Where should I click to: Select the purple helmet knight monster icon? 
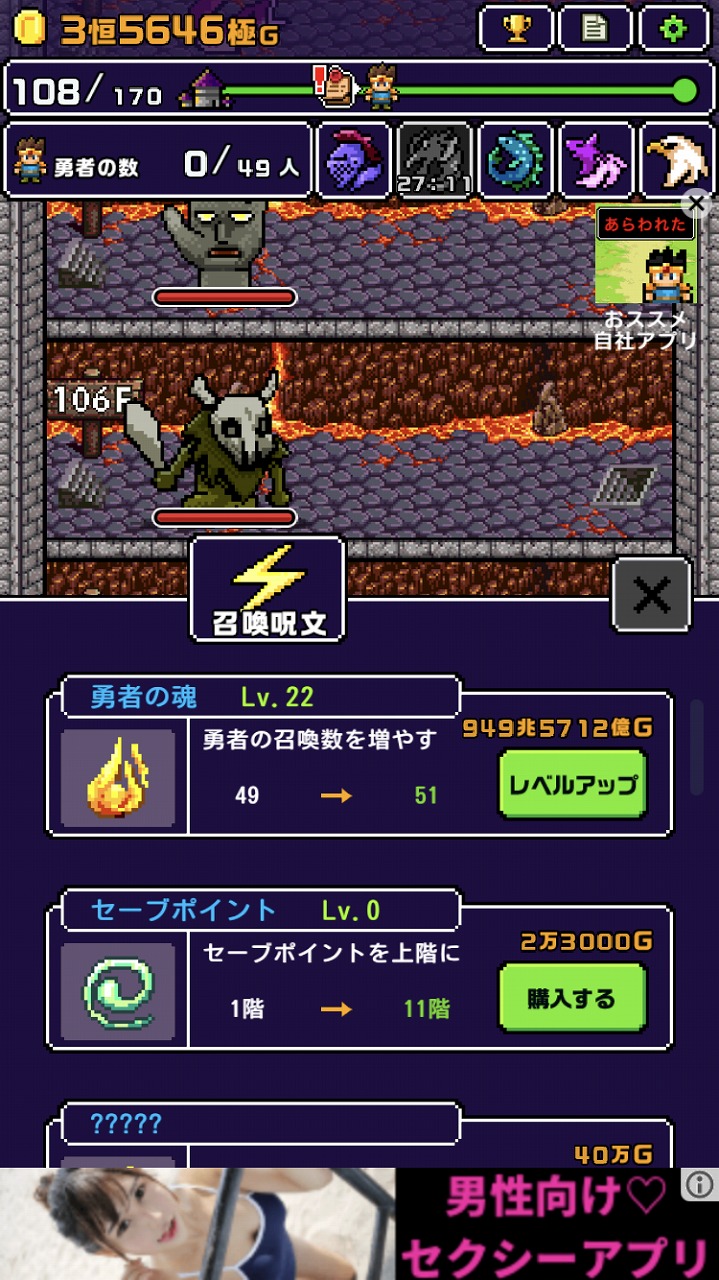tap(354, 160)
